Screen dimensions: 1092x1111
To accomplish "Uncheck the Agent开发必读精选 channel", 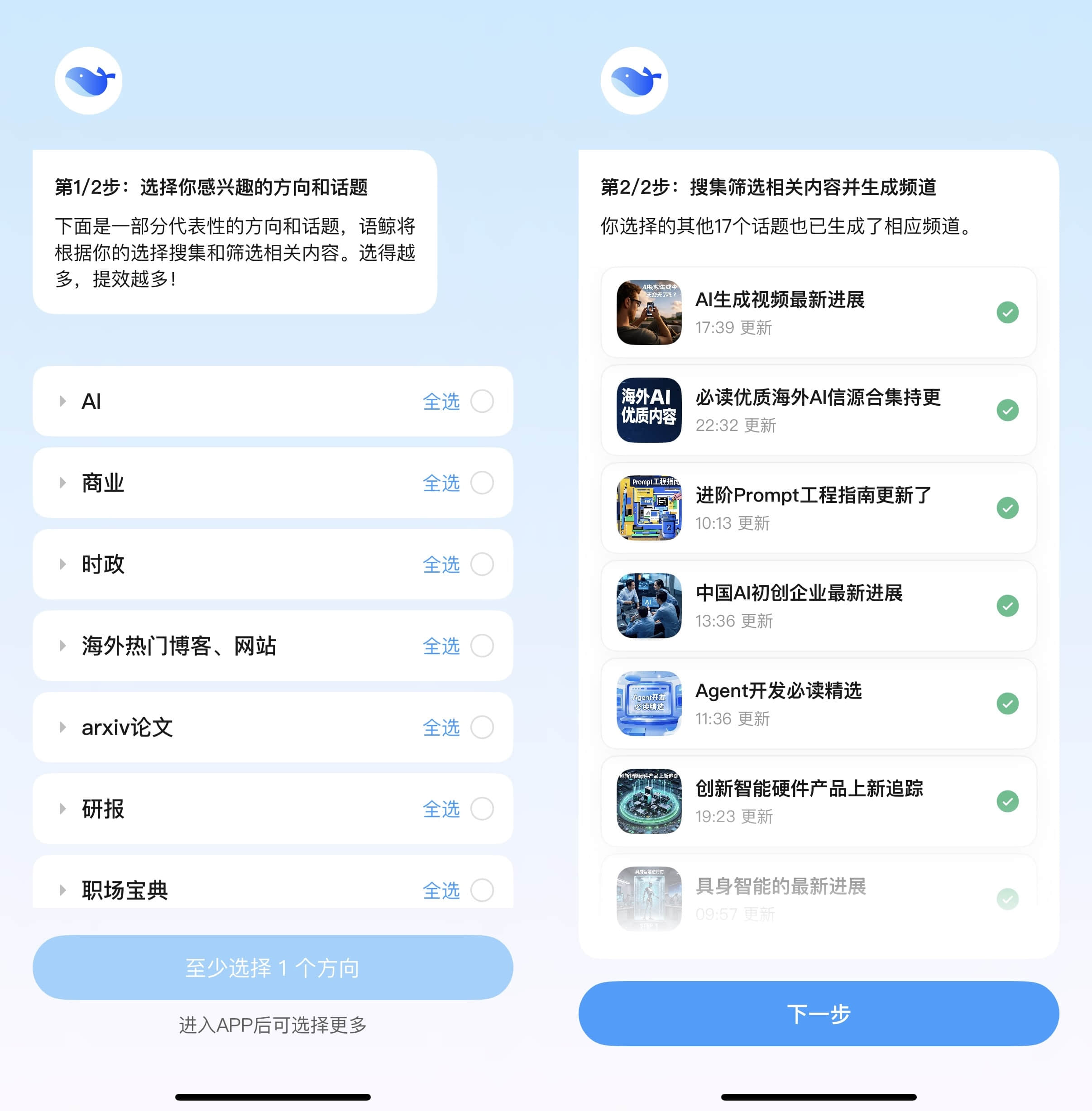I will 1006,703.
